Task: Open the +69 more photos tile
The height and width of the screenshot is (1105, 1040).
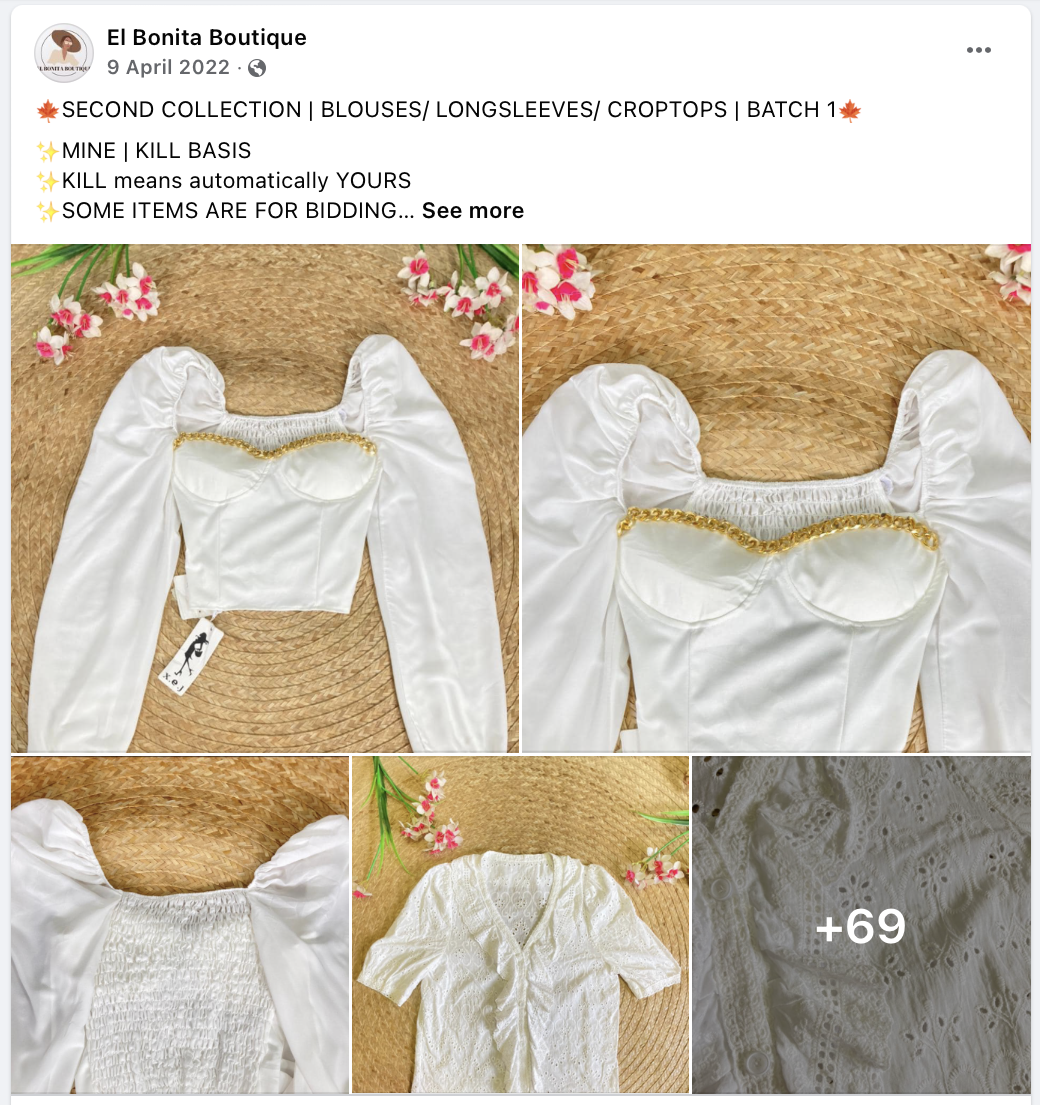Action: coord(861,925)
